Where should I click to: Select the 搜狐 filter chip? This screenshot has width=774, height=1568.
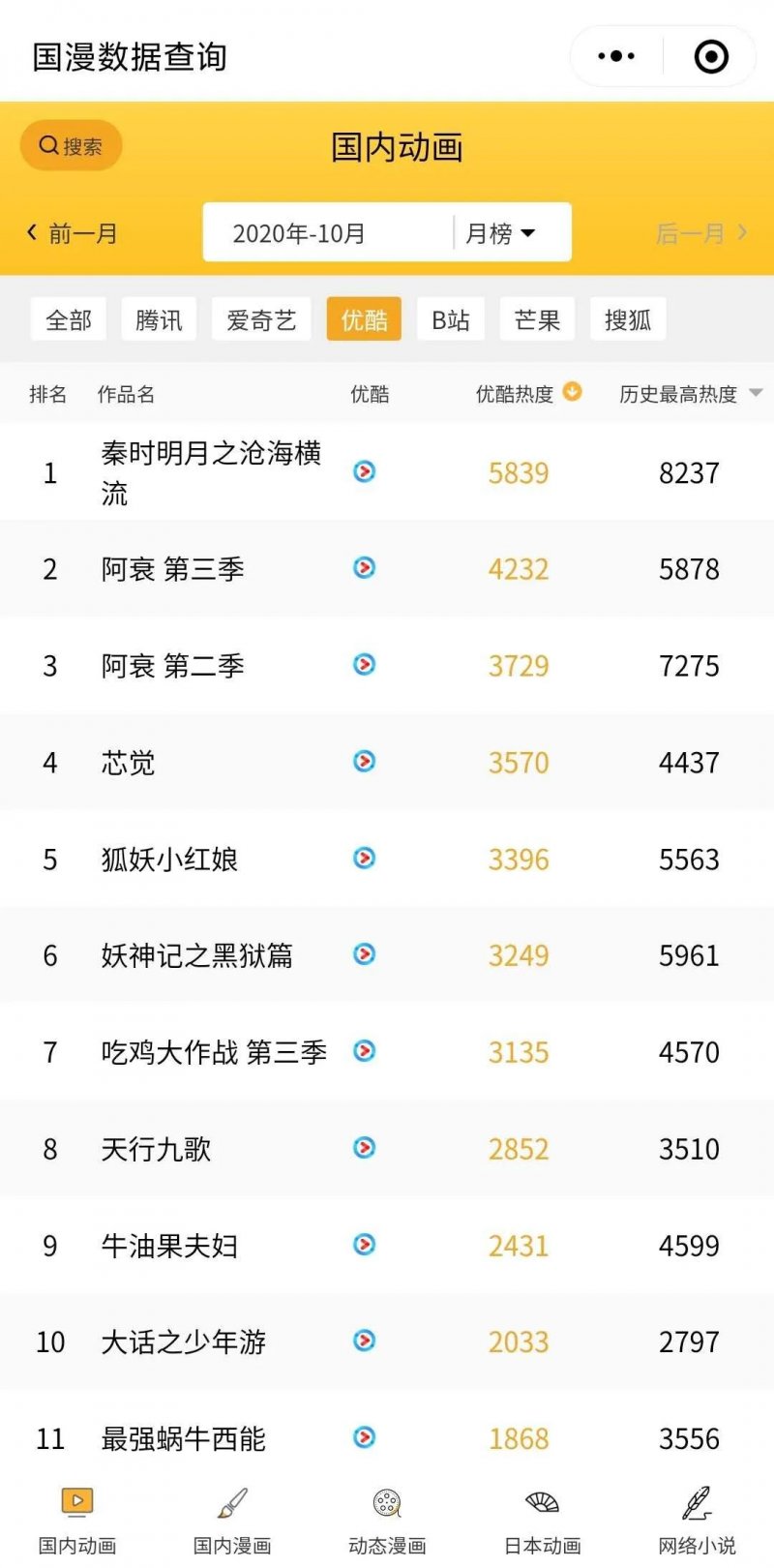(628, 320)
